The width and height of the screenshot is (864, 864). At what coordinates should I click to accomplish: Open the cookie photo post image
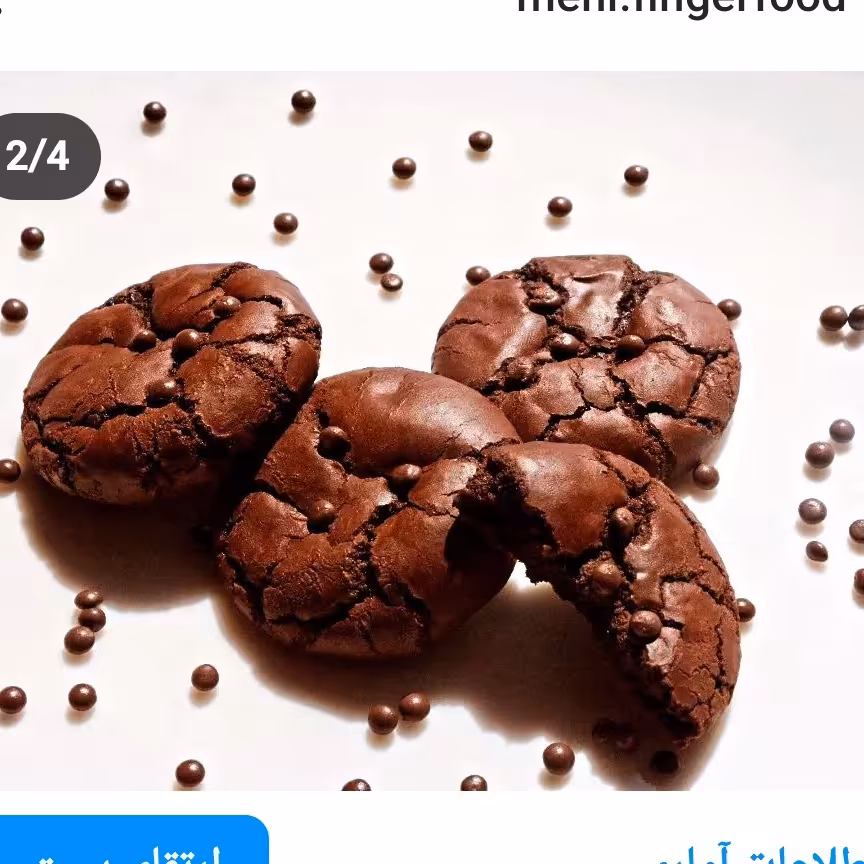432,430
